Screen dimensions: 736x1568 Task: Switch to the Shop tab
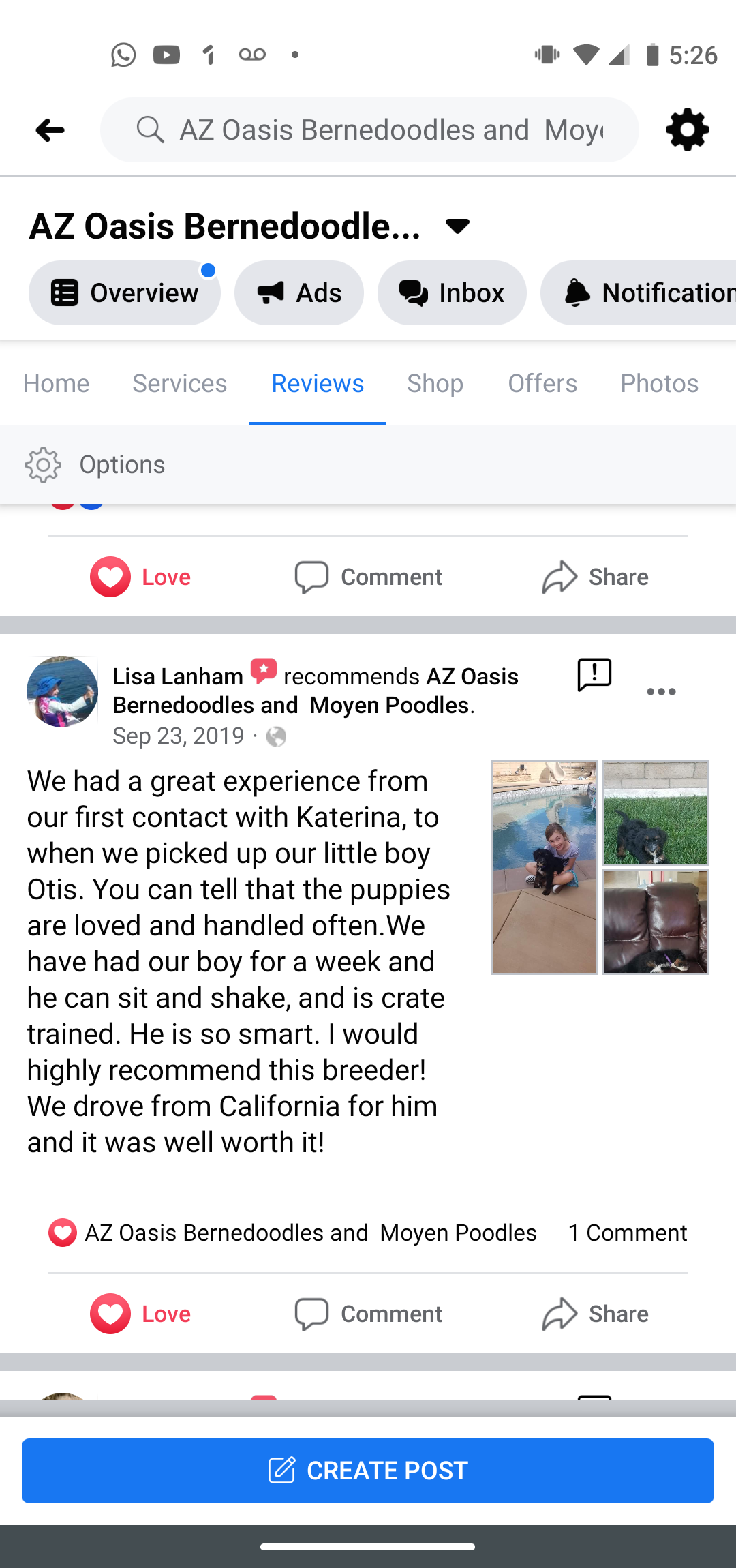pos(435,383)
